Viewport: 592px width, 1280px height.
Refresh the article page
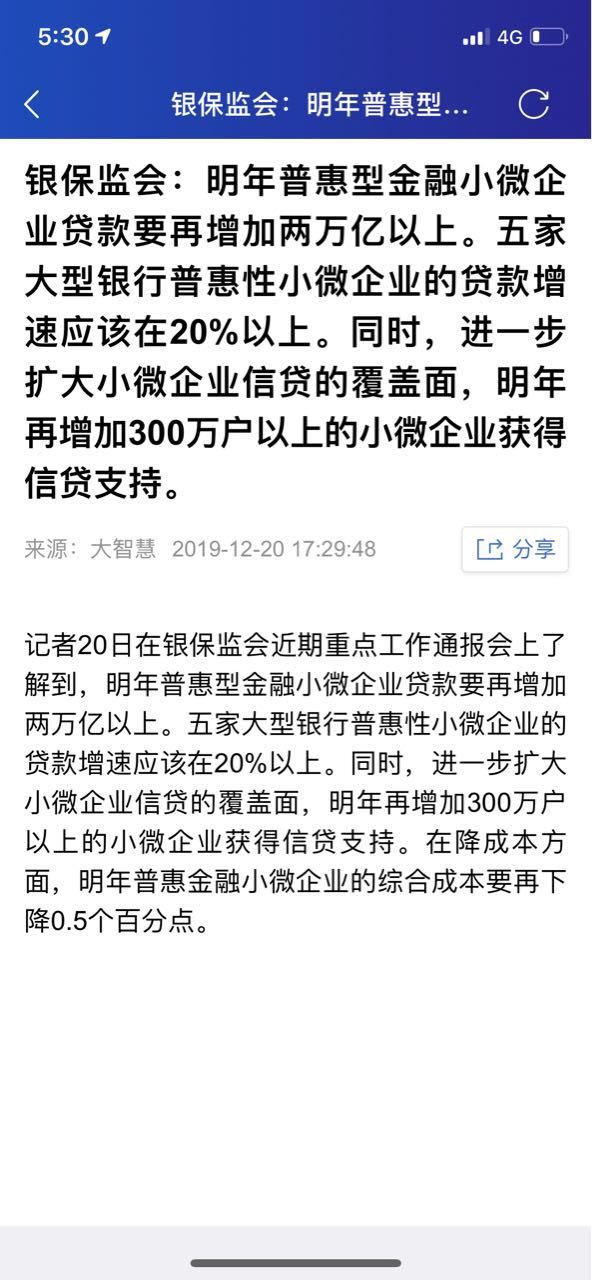click(x=533, y=104)
